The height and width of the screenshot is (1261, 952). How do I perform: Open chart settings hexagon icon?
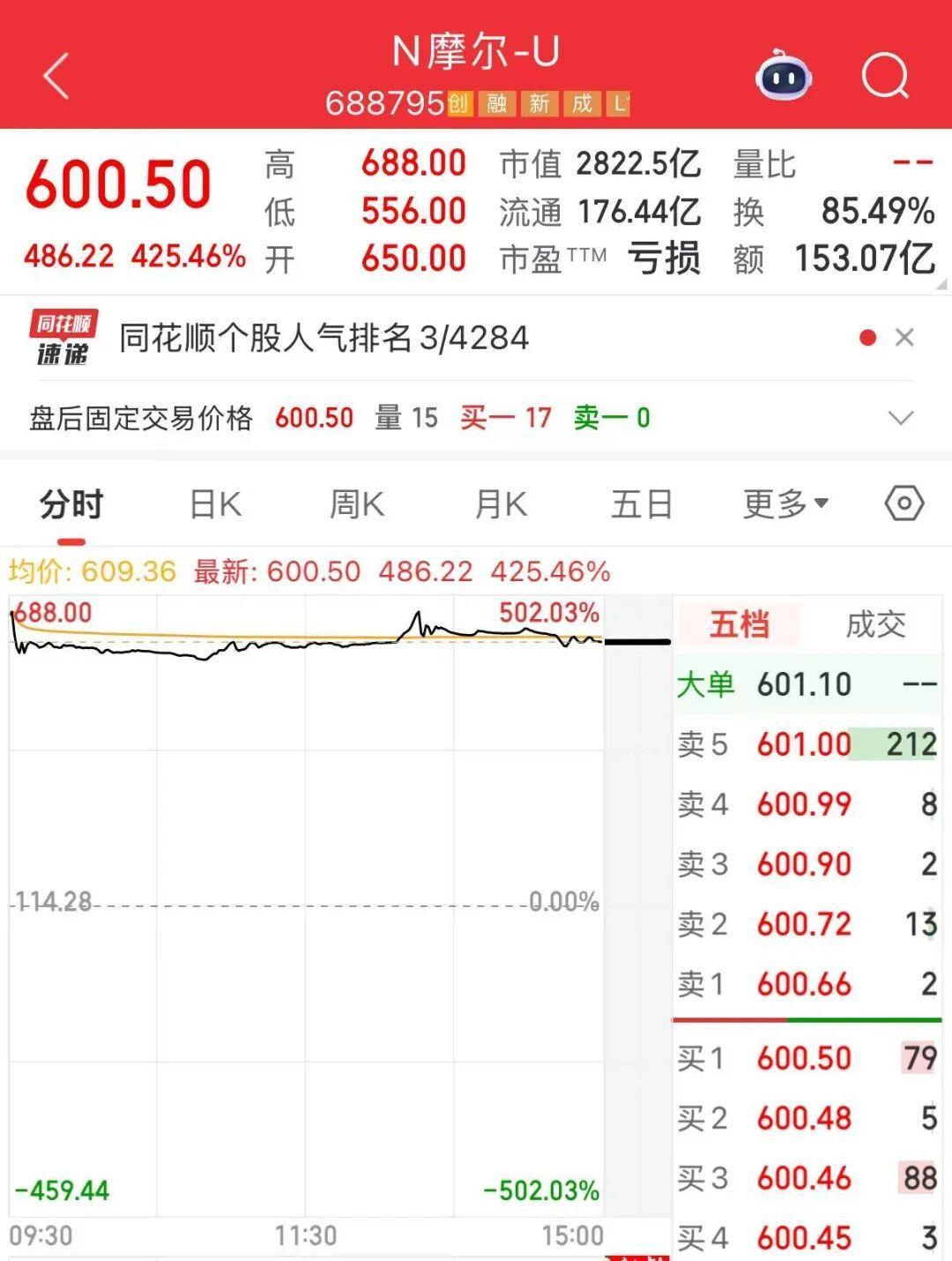tap(904, 504)
